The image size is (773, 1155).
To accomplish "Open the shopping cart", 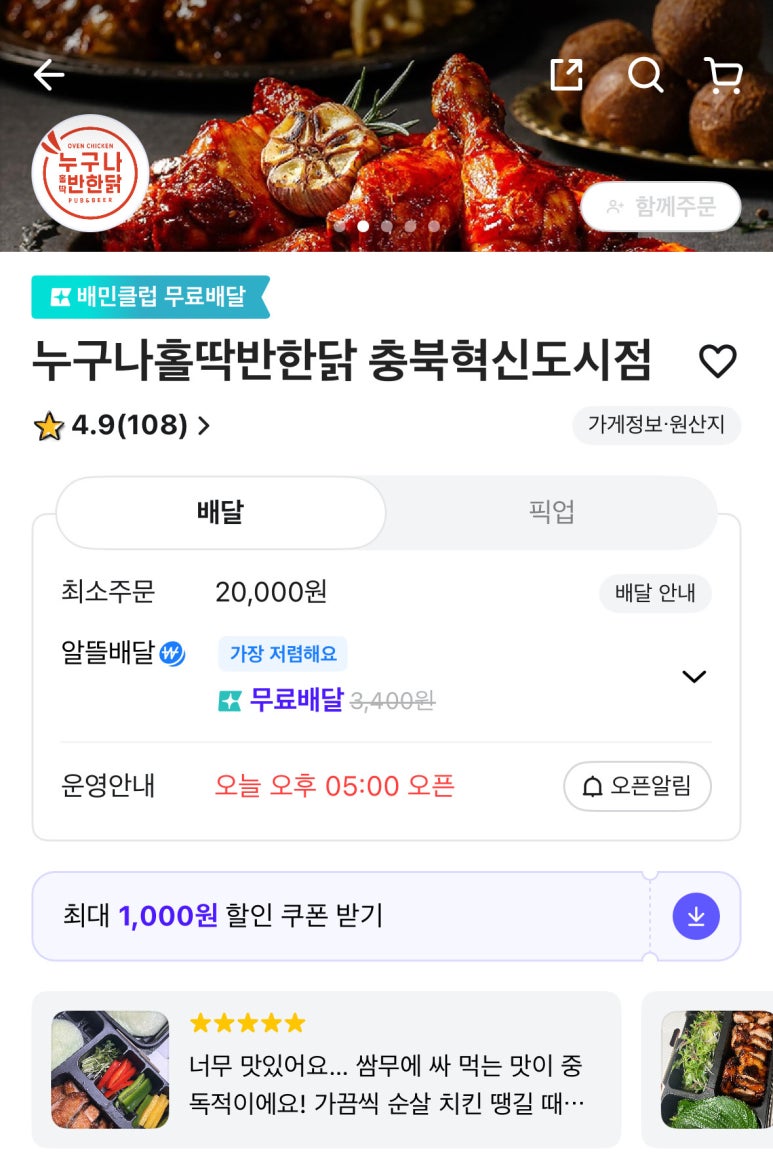I will (723, 75).
